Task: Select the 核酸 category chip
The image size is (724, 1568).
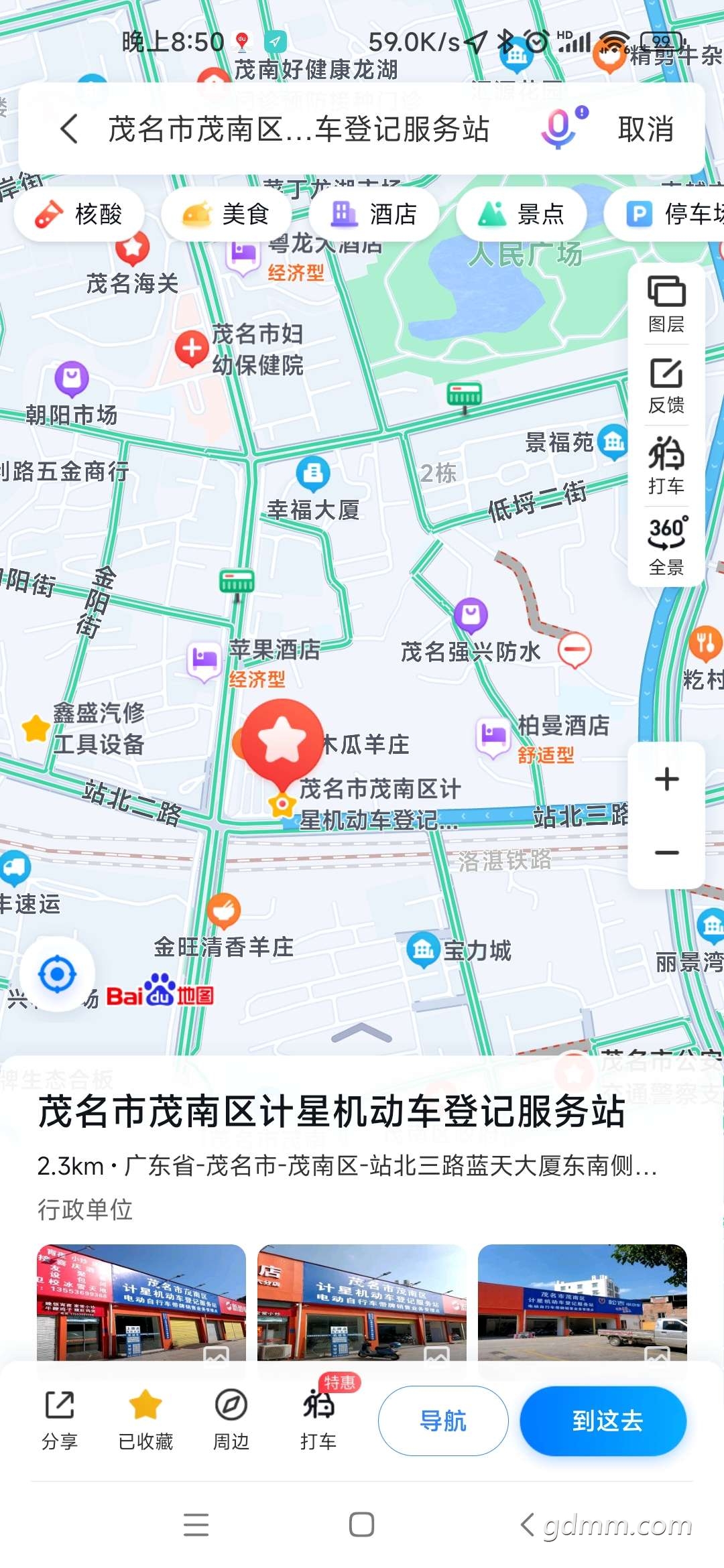Action: point(79,214)
